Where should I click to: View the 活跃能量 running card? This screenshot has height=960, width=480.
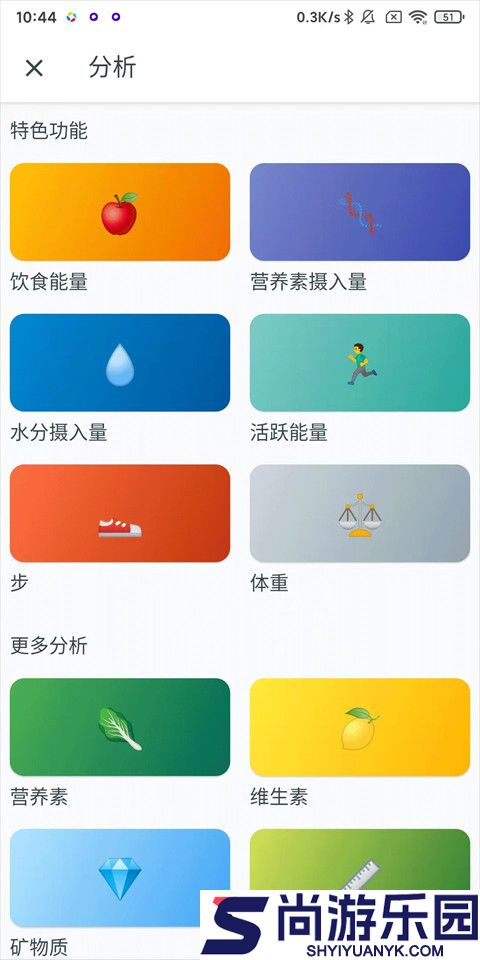coord(360,362)
